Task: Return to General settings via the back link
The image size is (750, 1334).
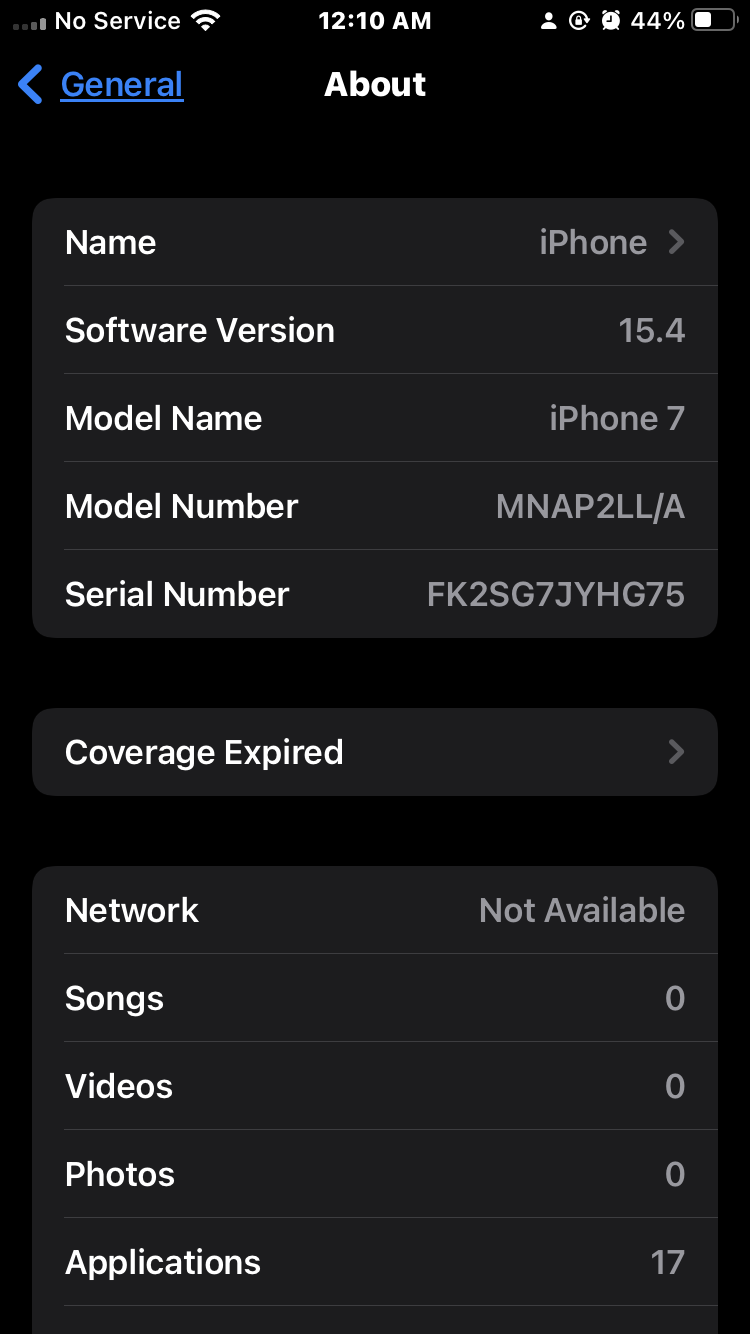Action: pyautogui.click(x=121, y=85)
